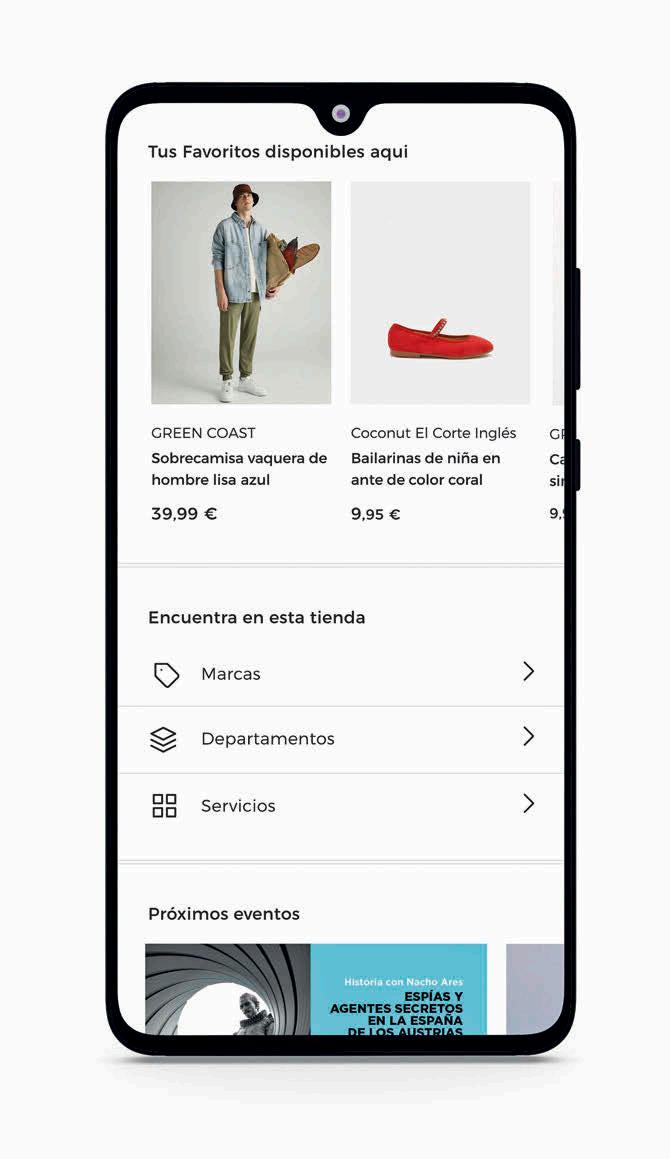The width and height of the screenshot is (670, 1159).
Task: Open the Servicios list
Action: tap(340, 806)
